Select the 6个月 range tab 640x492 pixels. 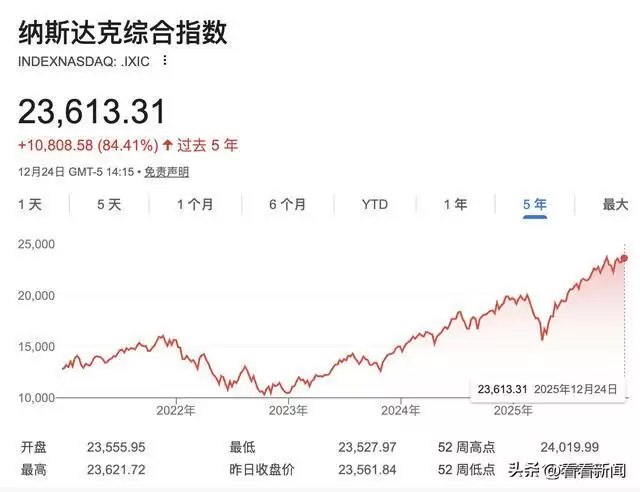(287, 204)
